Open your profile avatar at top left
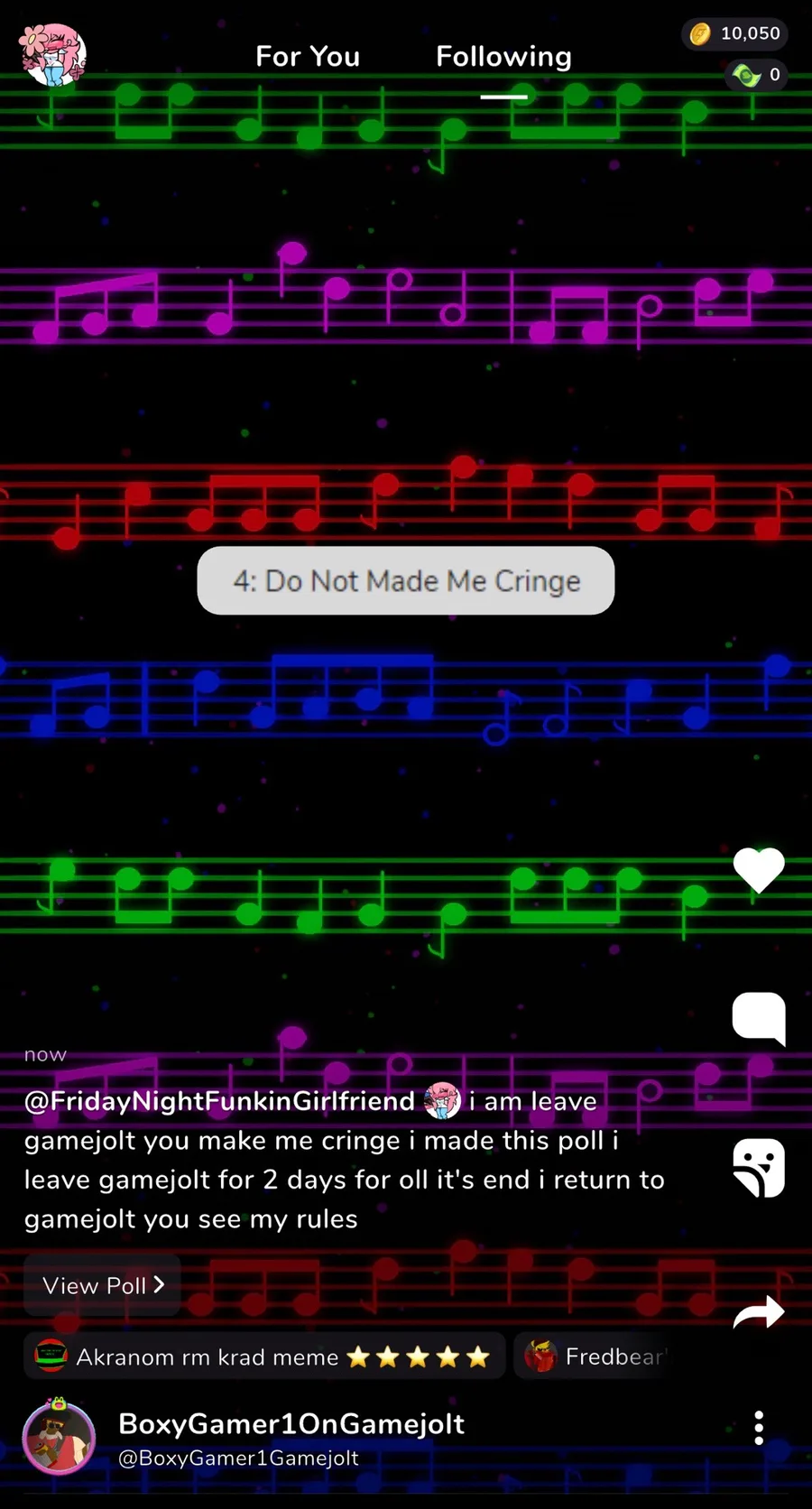 pyautogui.click(x=53, y=56)
